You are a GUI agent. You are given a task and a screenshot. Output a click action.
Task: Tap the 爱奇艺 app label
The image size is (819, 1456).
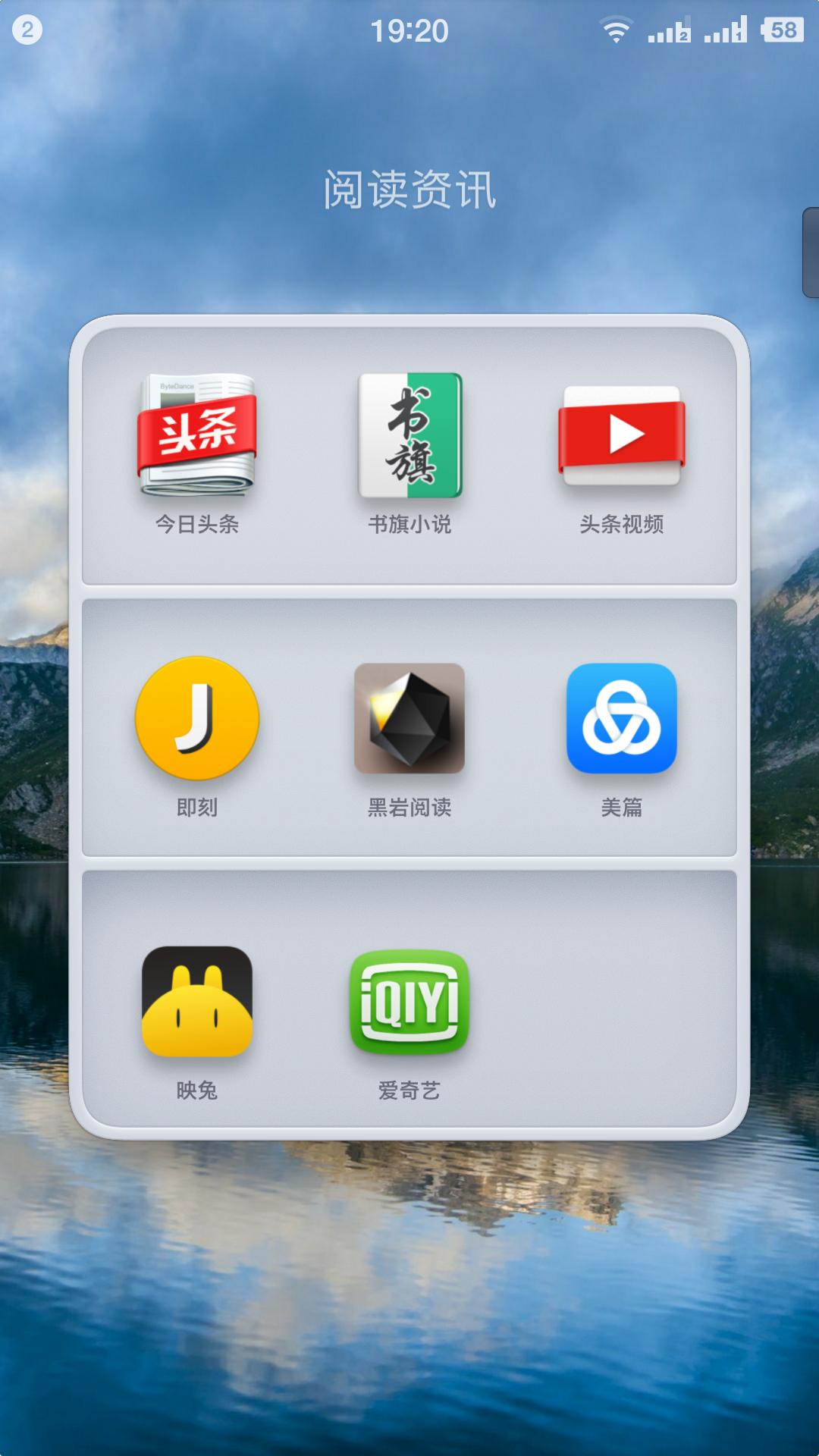[409, 1092]
